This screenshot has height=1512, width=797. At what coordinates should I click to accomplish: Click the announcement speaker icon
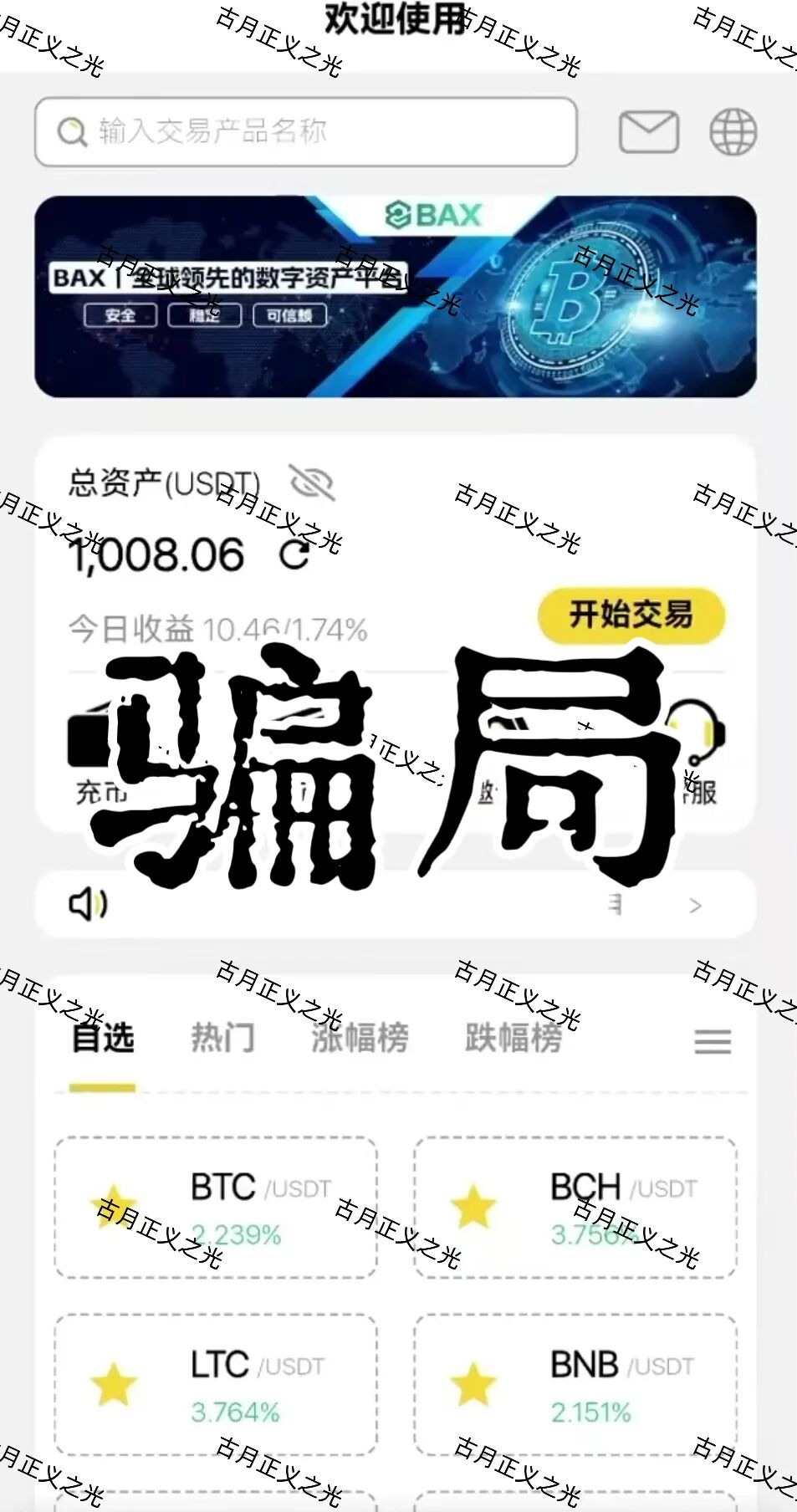click(x=89, y=905)
